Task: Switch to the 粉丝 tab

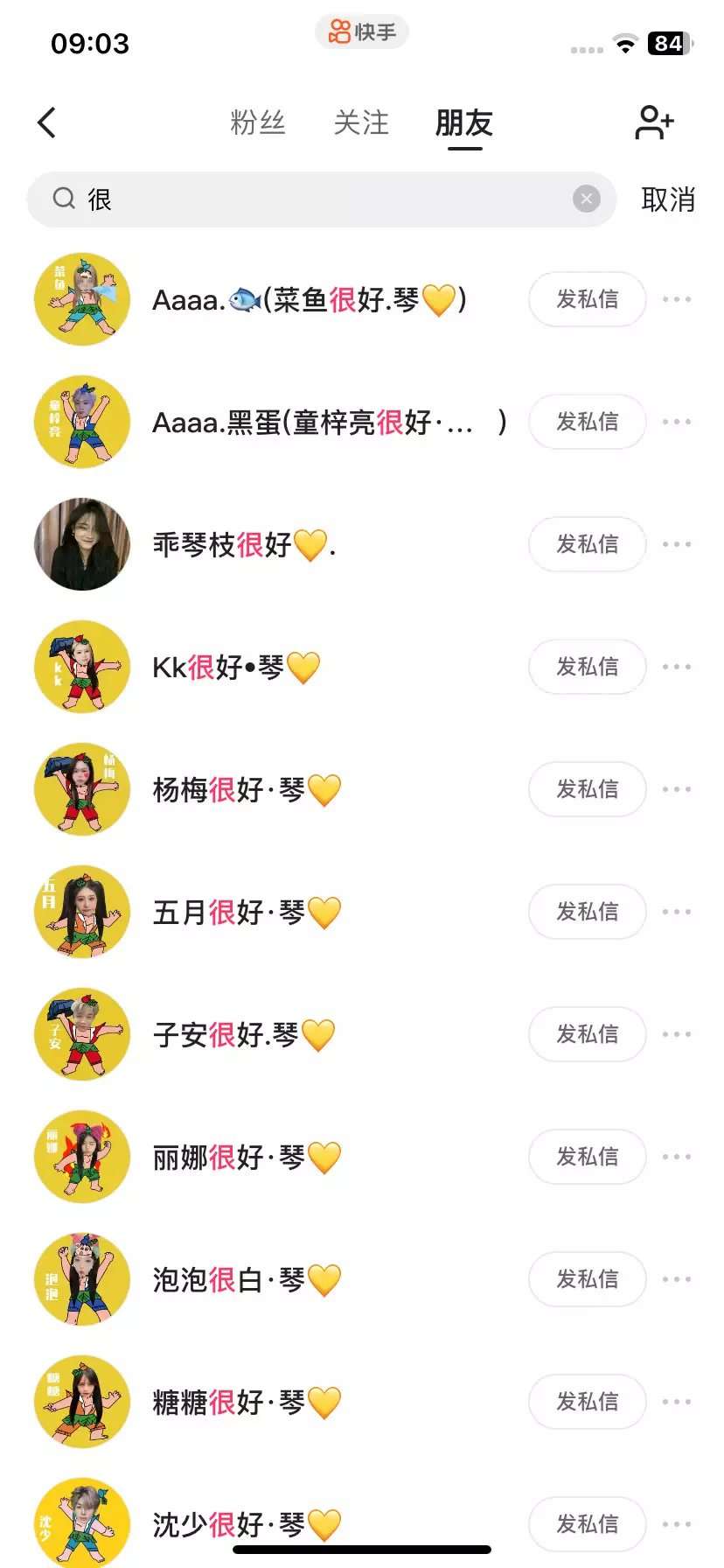Action: pyautogui.click(x=257, y=122)
